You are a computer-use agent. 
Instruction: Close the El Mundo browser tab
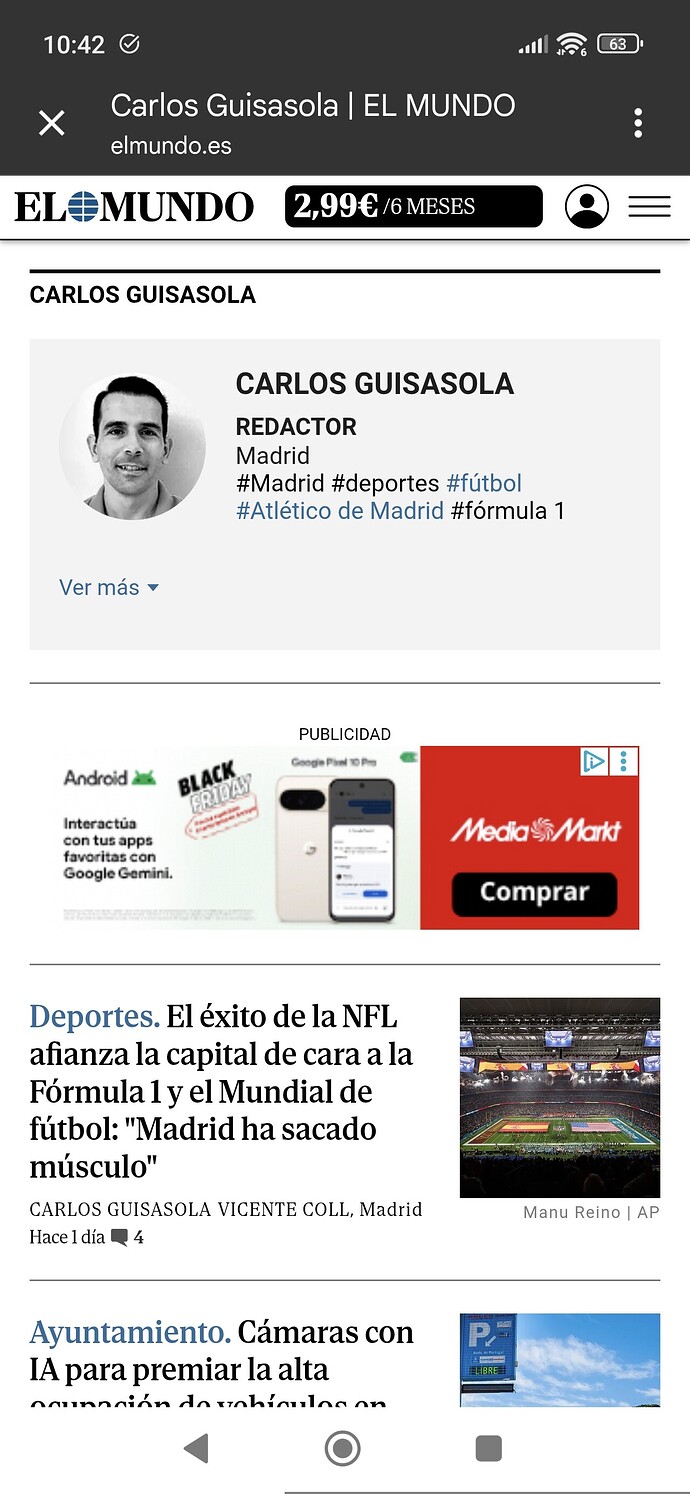(51, 123)
